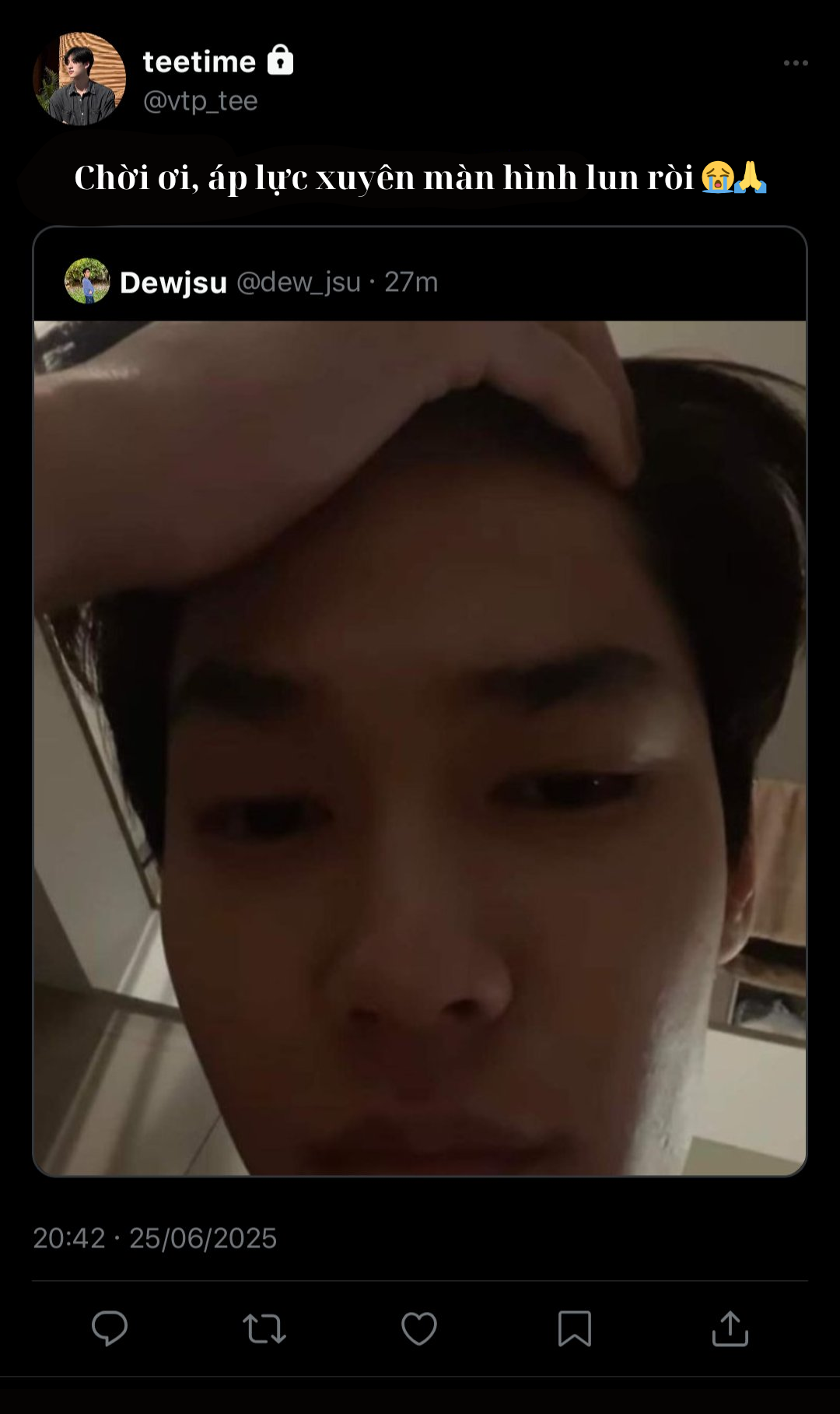View the @vtp_tee account name
This screenshot has width=840, height=1414.
point(201,101)
